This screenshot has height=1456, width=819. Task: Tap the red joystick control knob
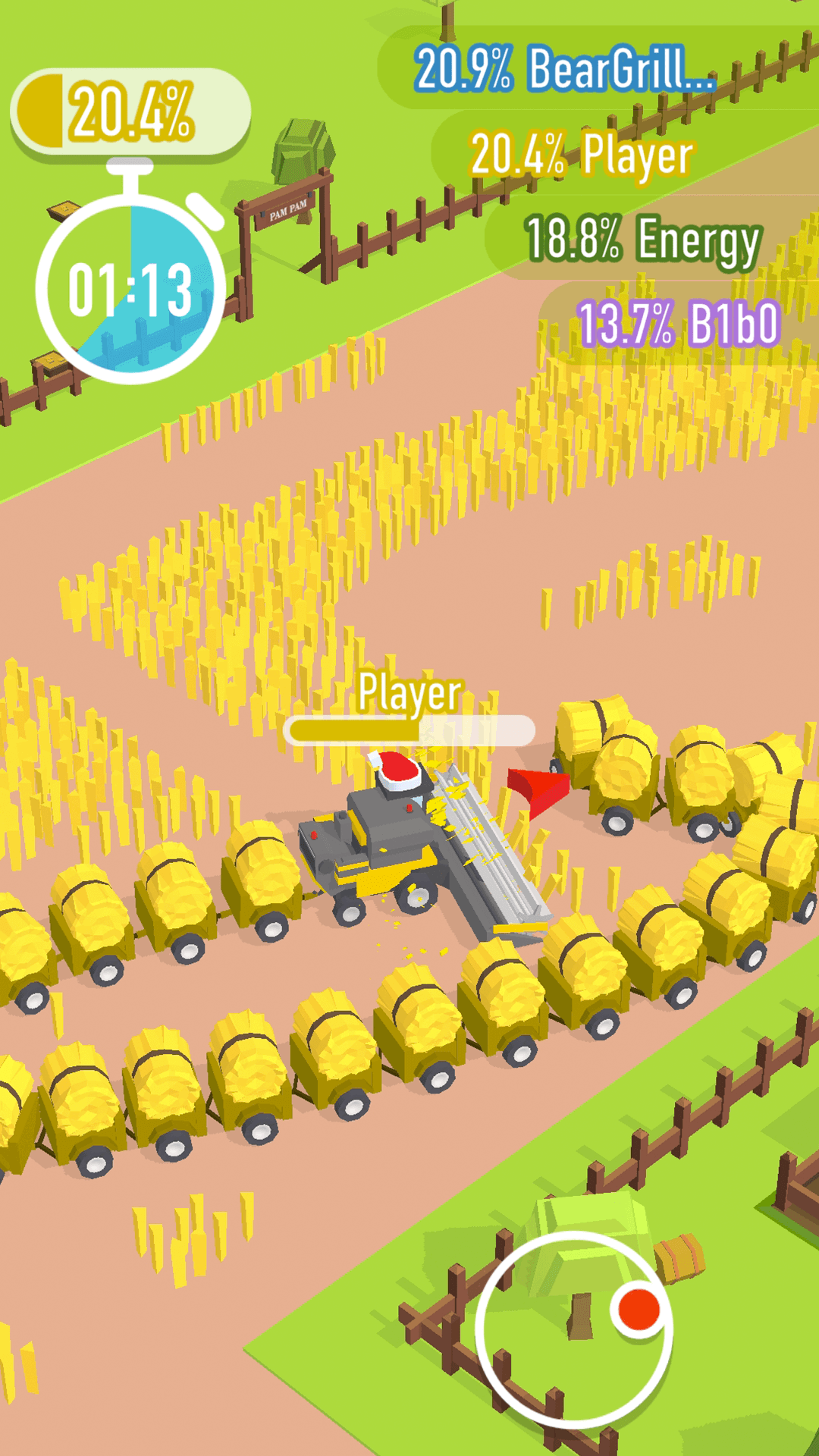pyautogui.click(x=639, y=1310)
